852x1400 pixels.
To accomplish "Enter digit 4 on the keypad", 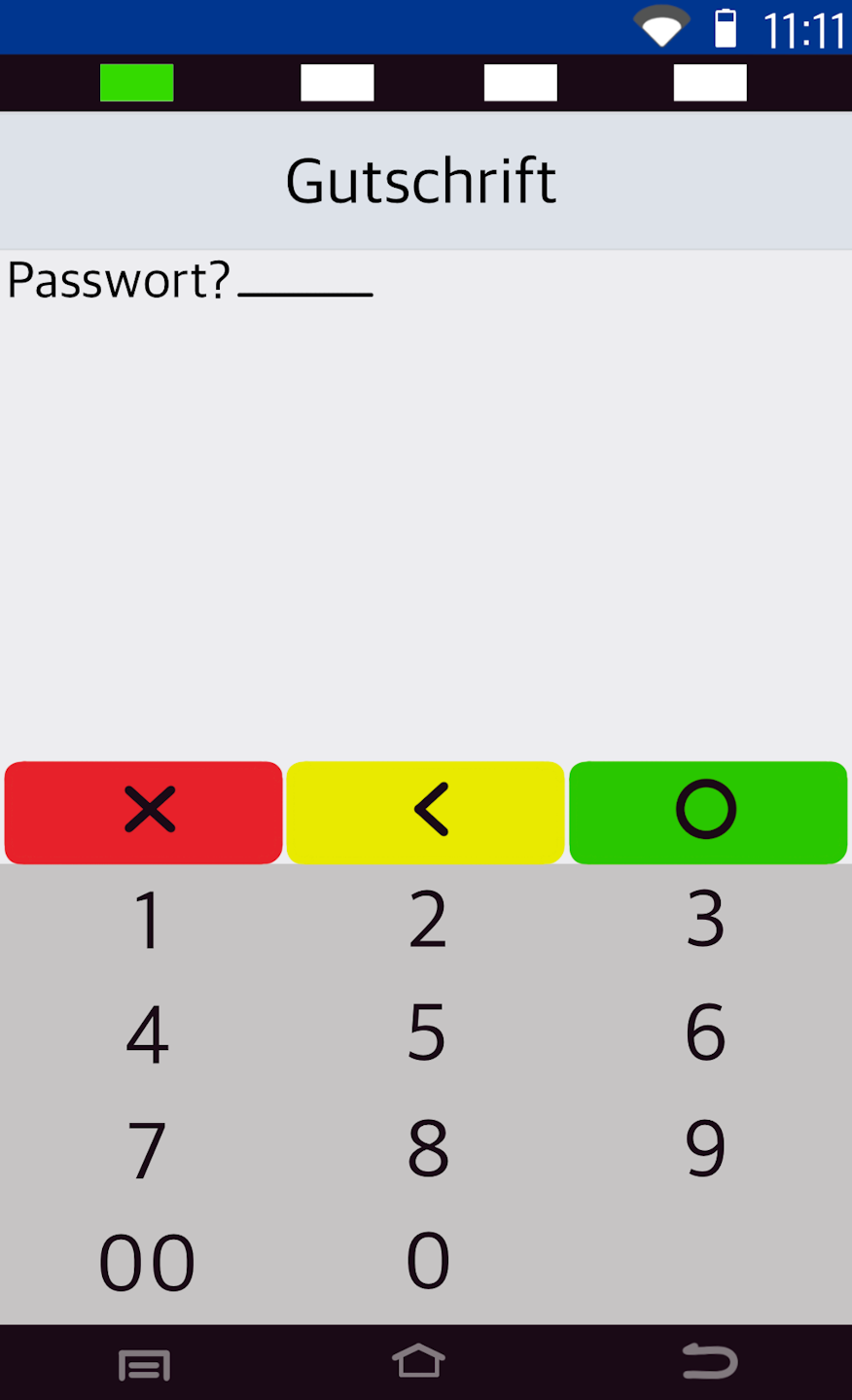I will click(147, 1034).
